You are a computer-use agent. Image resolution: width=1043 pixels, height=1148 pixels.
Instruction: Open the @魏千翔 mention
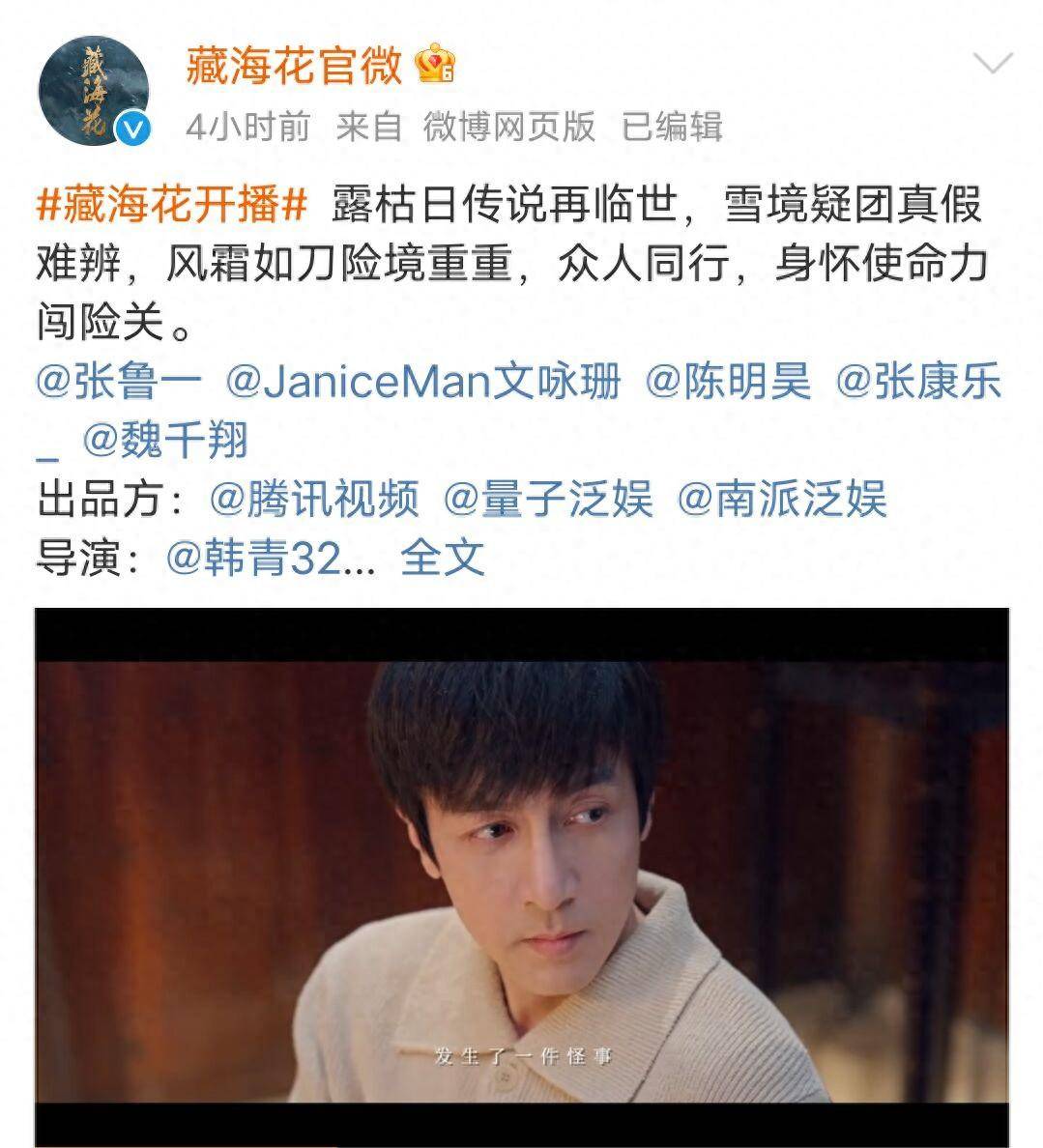pyautogui.click(x=166, y=440)
